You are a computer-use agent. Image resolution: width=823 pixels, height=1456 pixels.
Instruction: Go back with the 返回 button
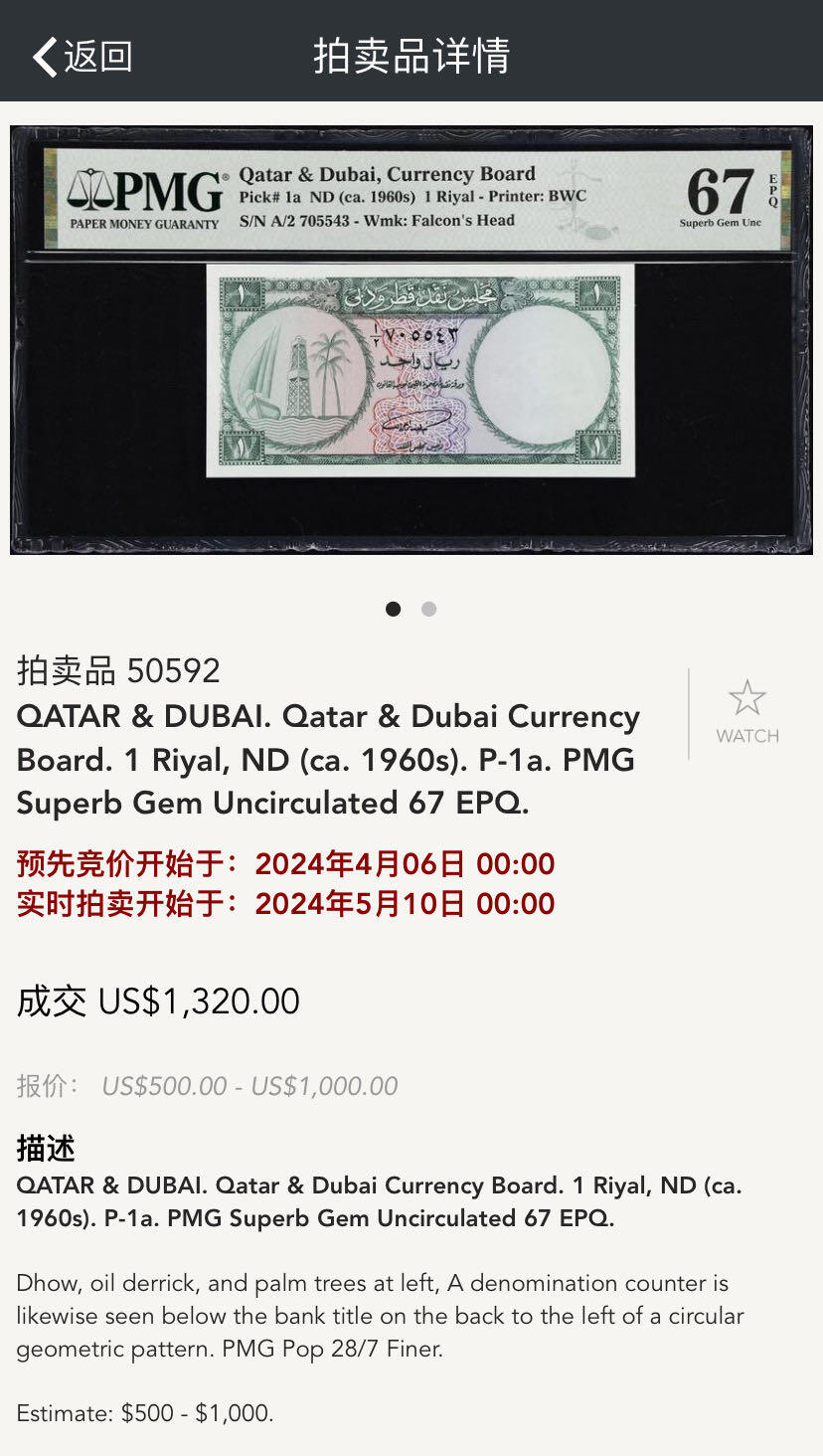[82, 56]
